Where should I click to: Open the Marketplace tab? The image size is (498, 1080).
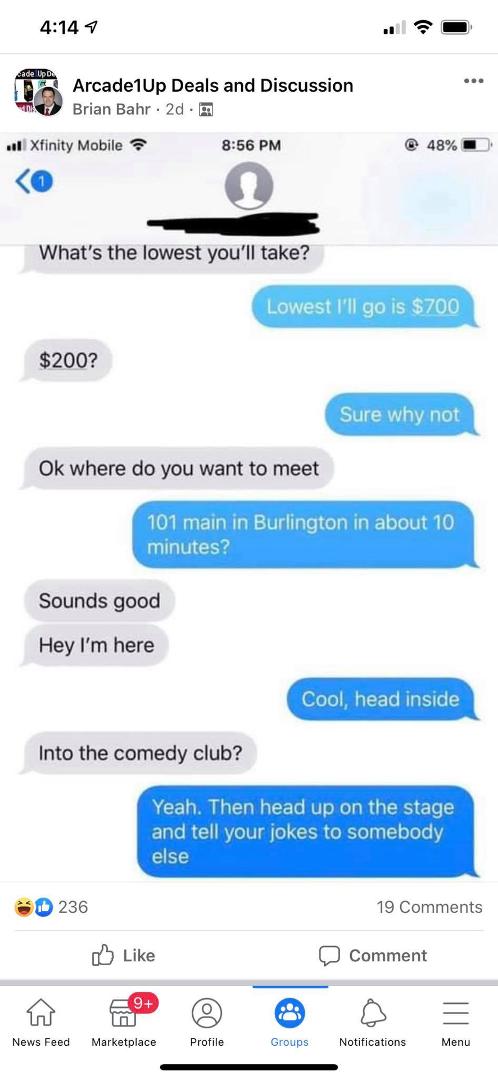point(124,1023)
